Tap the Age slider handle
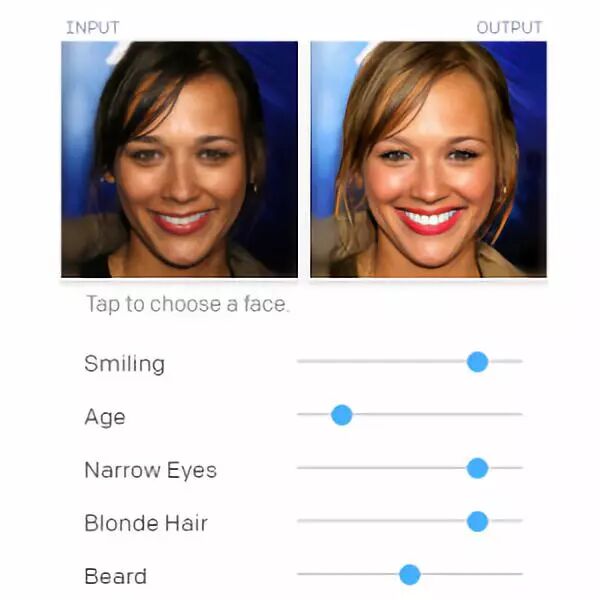Viewport: 600px width, 600px height. click(x=342, y=415)
